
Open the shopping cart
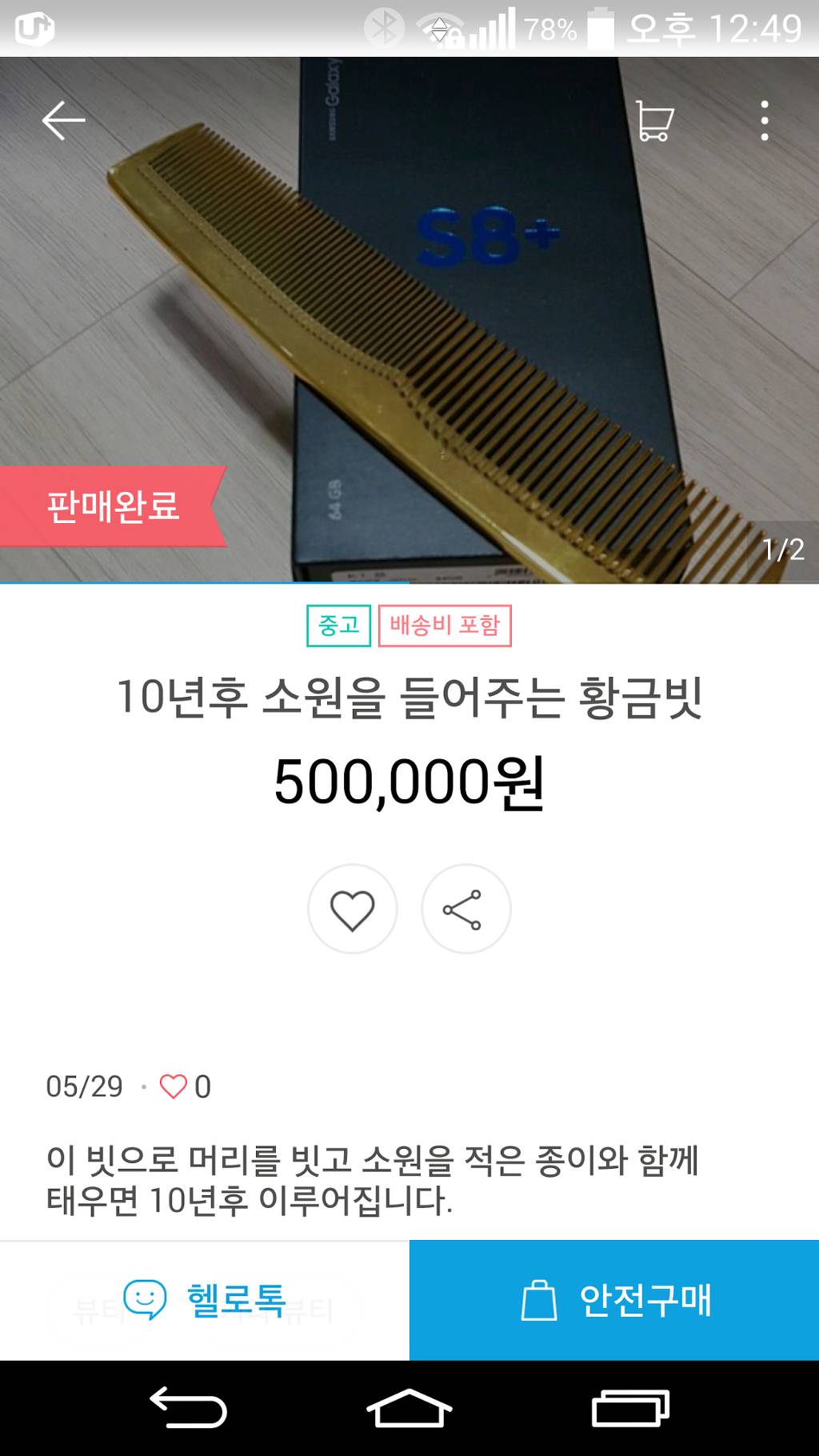pyautogui.click(x=656, y=120)
